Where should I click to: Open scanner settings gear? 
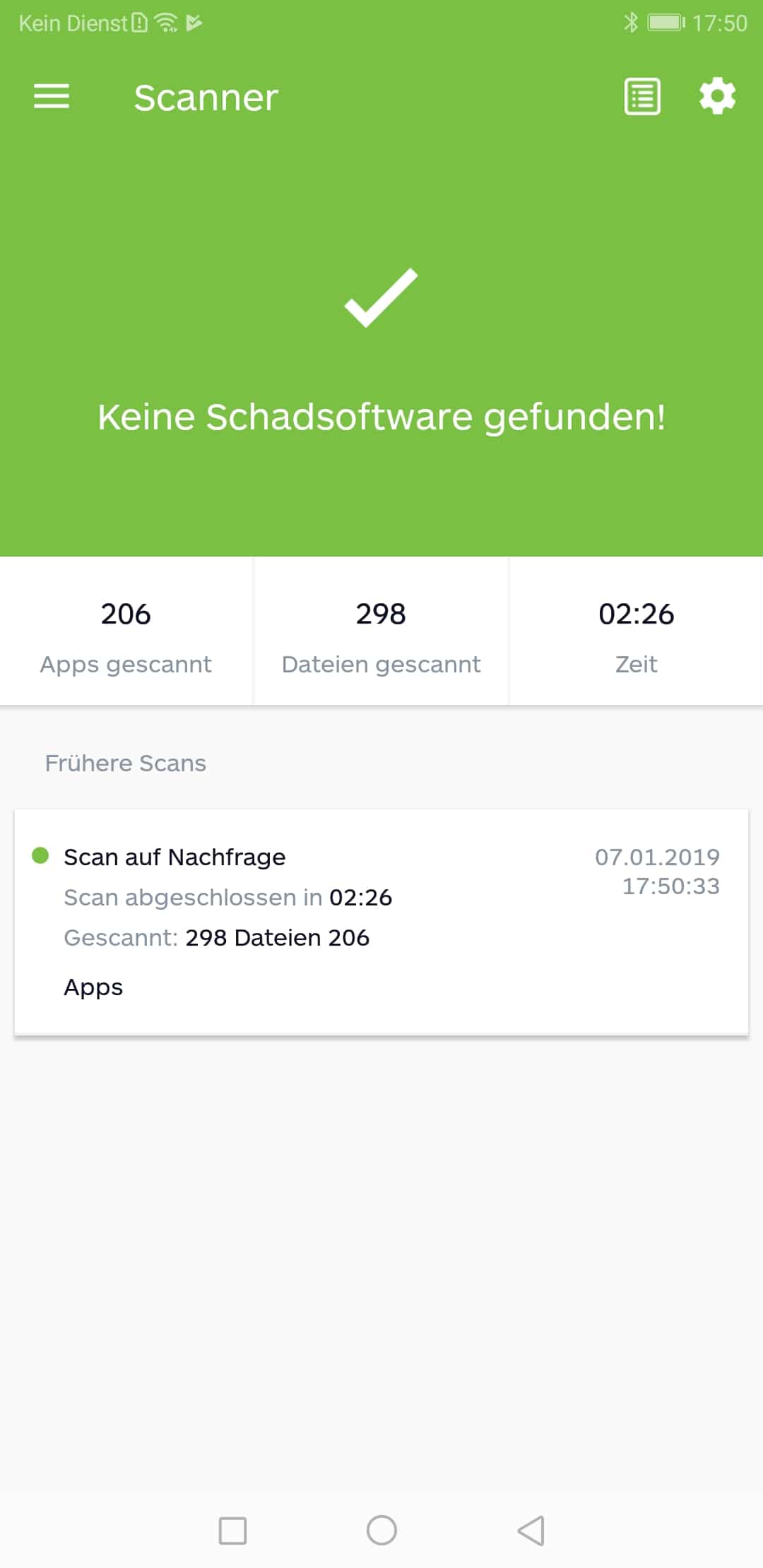(717, 97)
